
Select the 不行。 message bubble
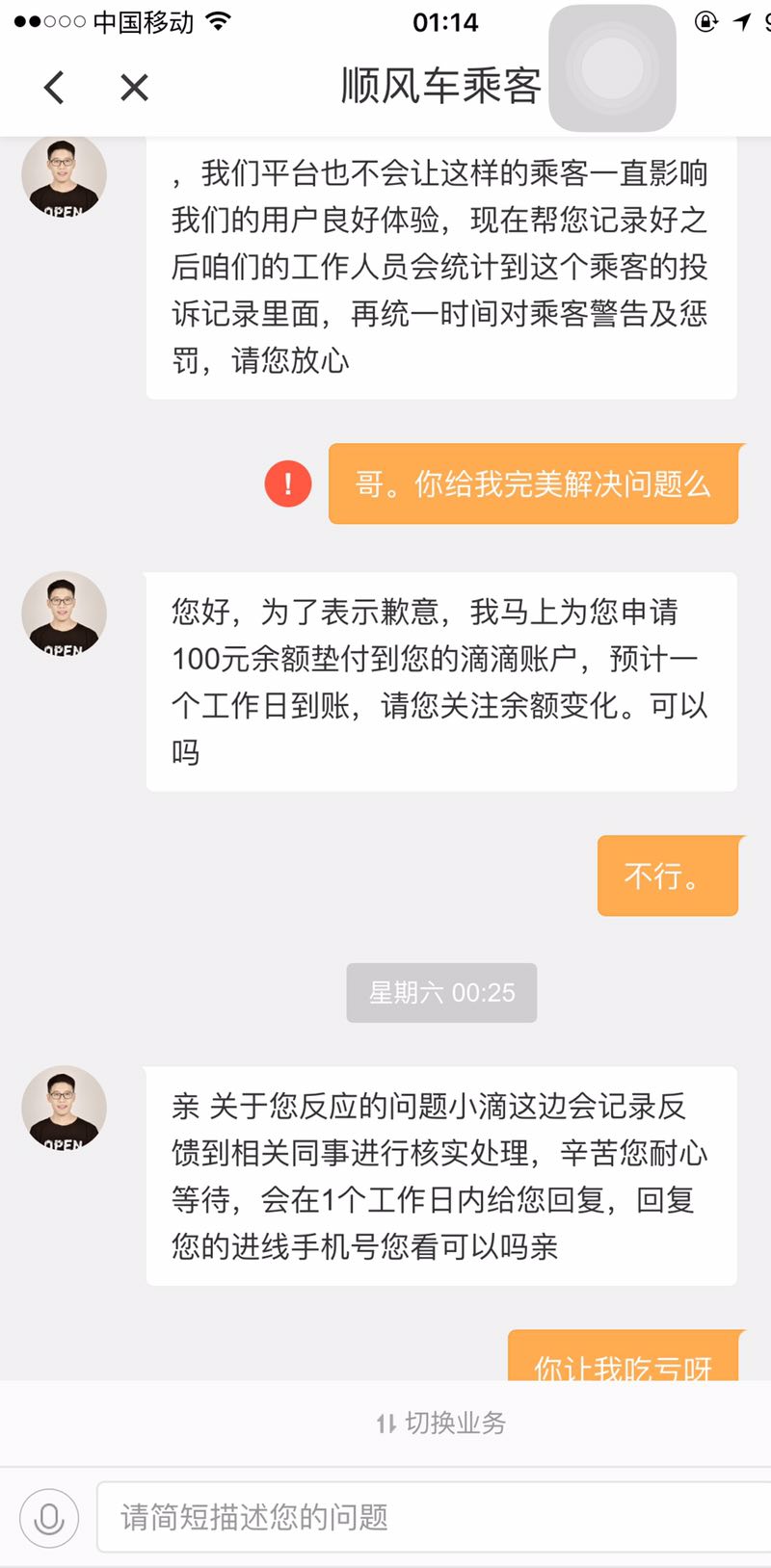point(668,875)
